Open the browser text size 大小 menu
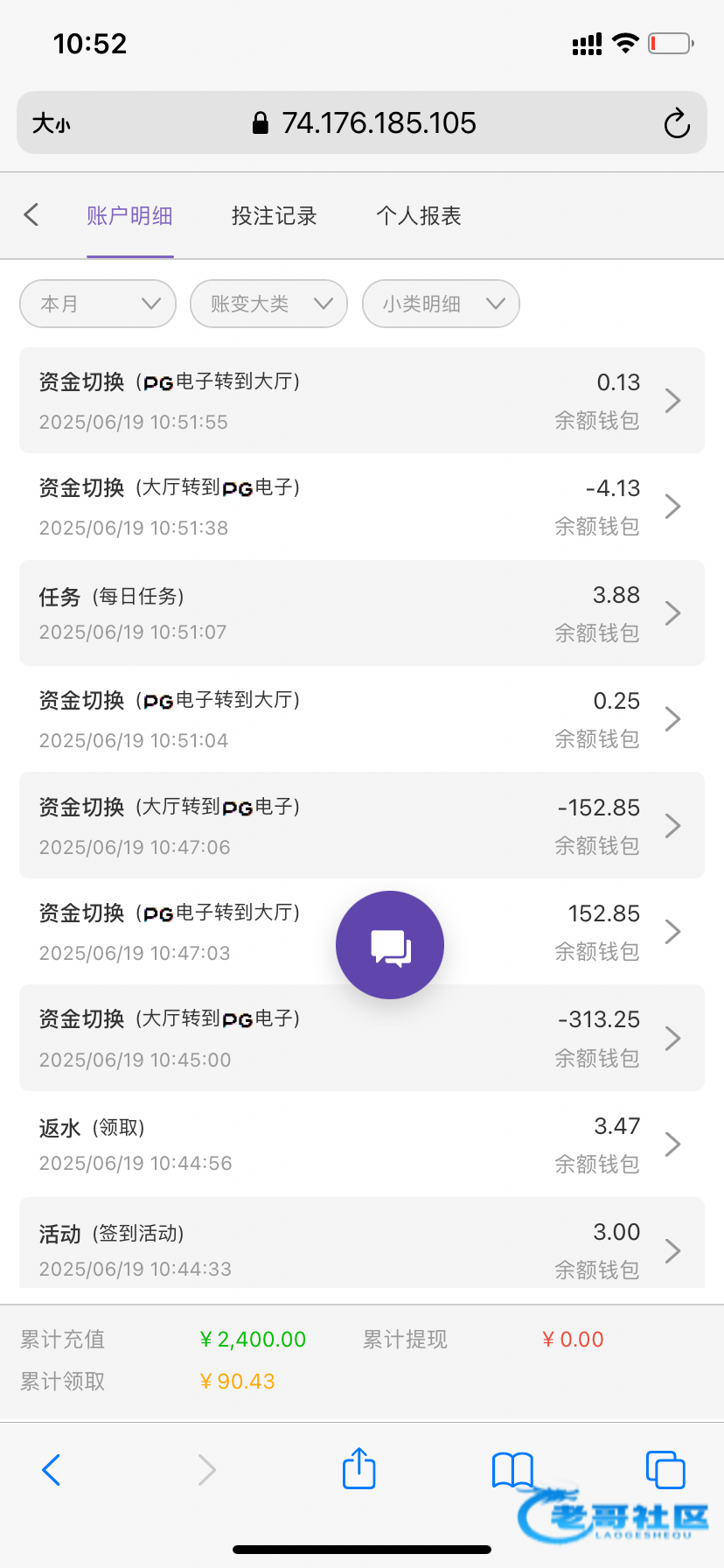This screenshot has width=724, height=1568. (52, 123)
